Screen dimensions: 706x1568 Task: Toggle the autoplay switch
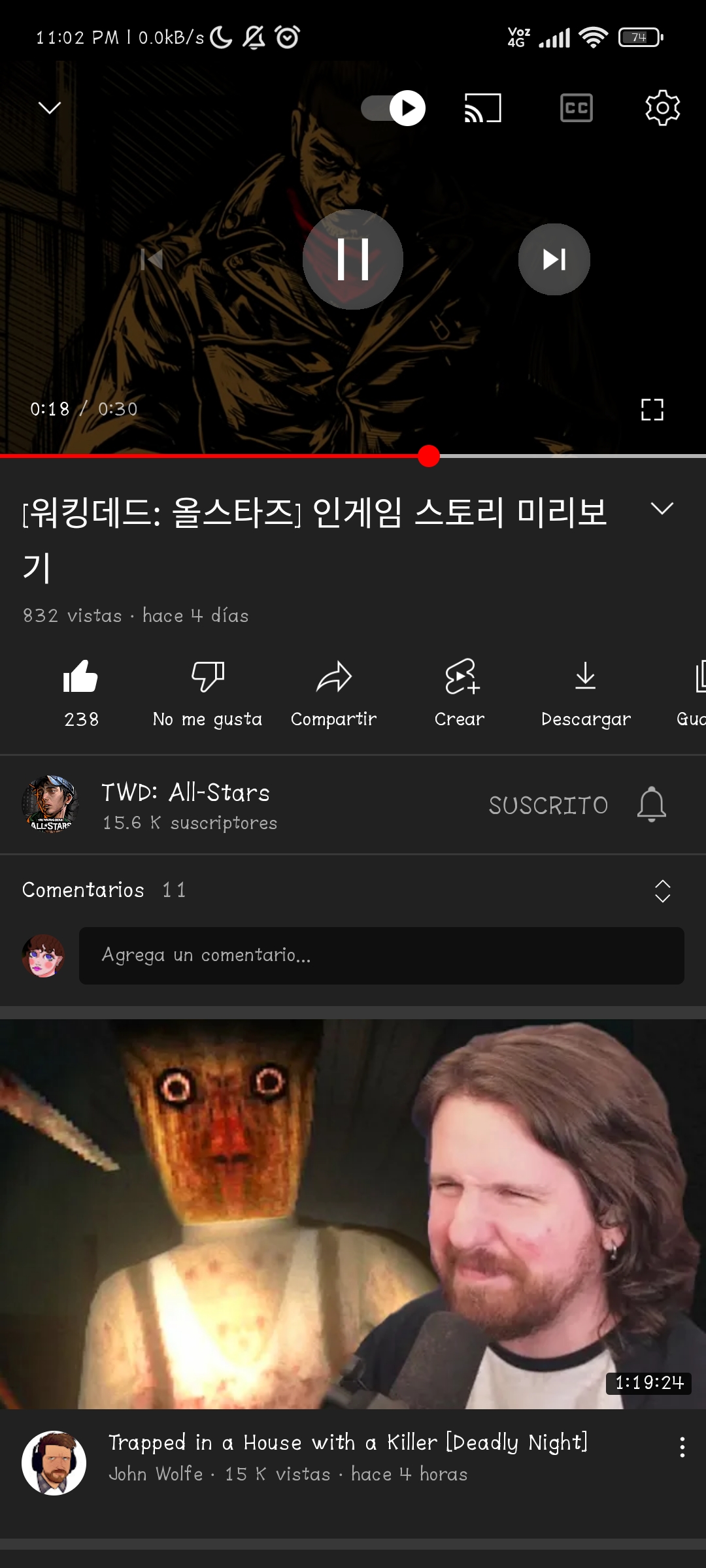(x=394, y=108)
